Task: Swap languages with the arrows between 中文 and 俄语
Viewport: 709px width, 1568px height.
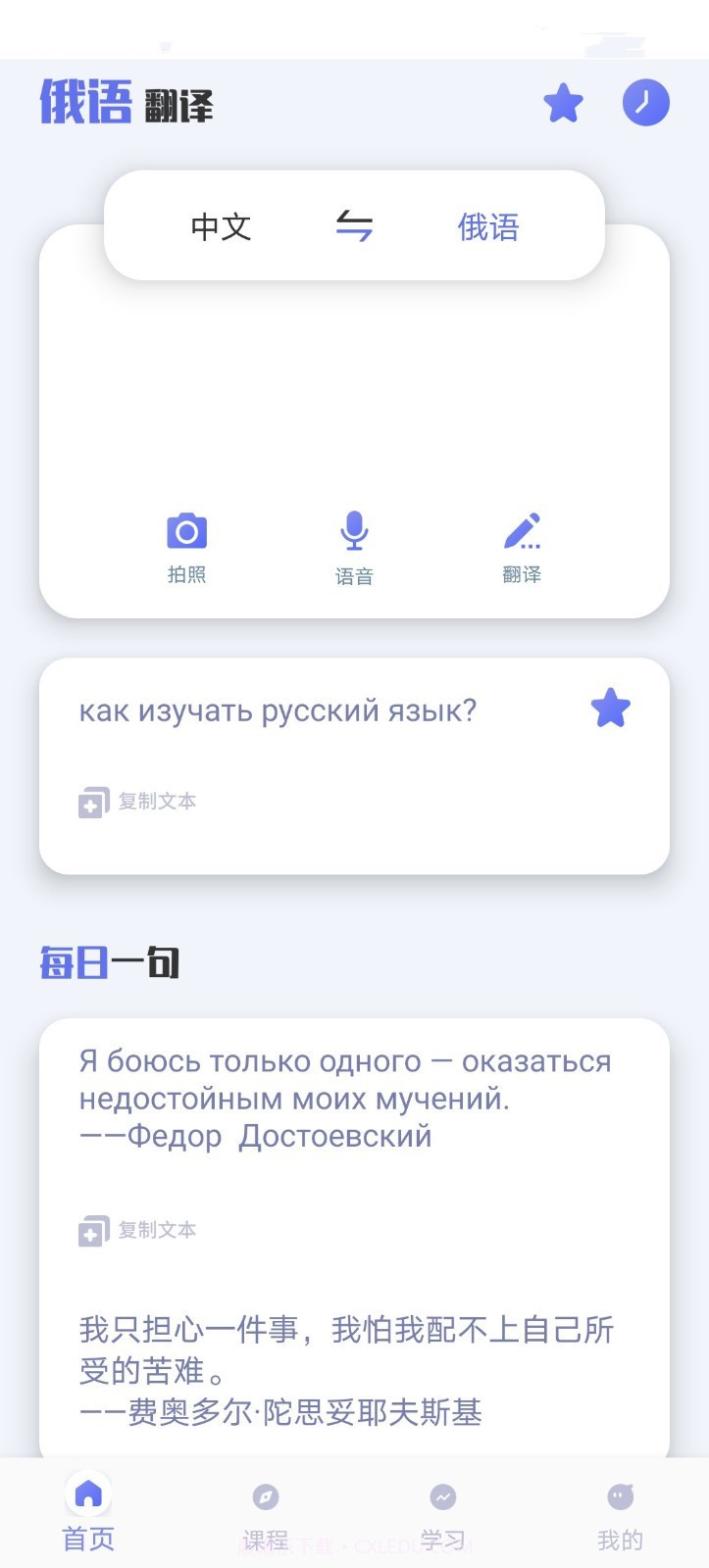Action: pos(353,226)
